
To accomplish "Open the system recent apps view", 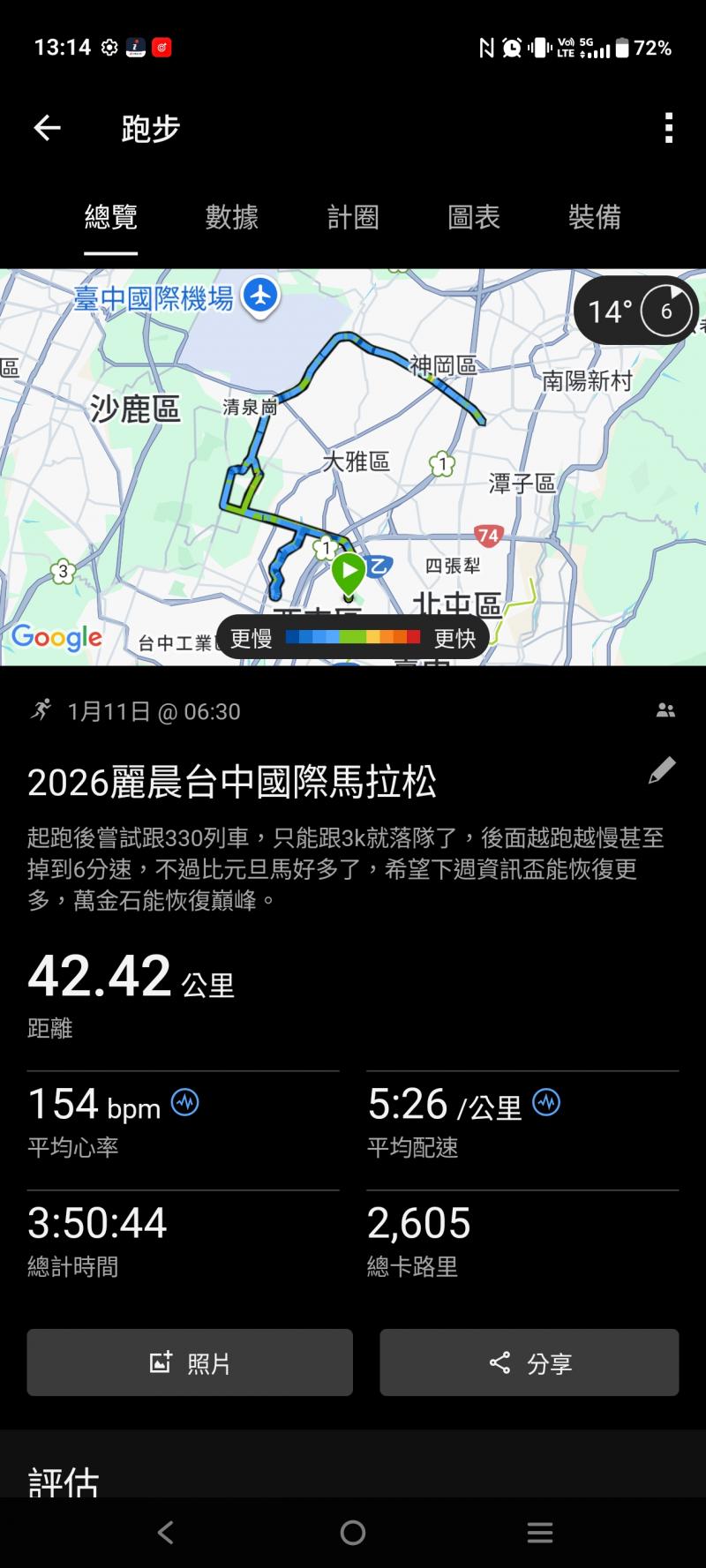I will pyautogui.click(x=540, y=1533).
